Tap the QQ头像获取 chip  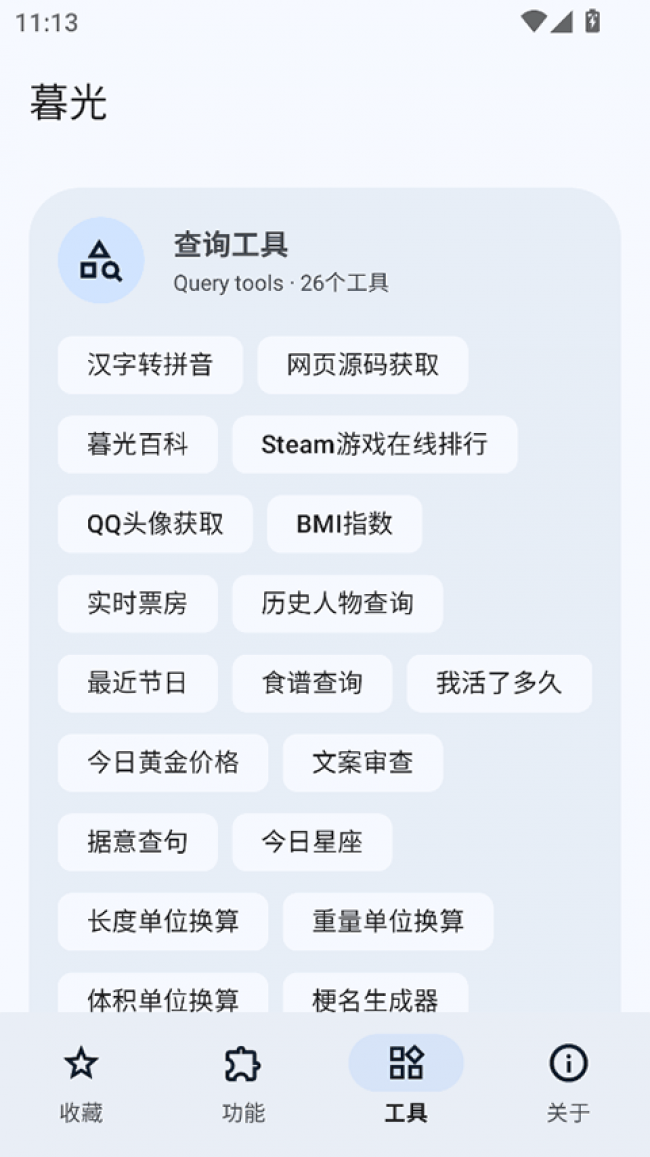coord(155,524)
